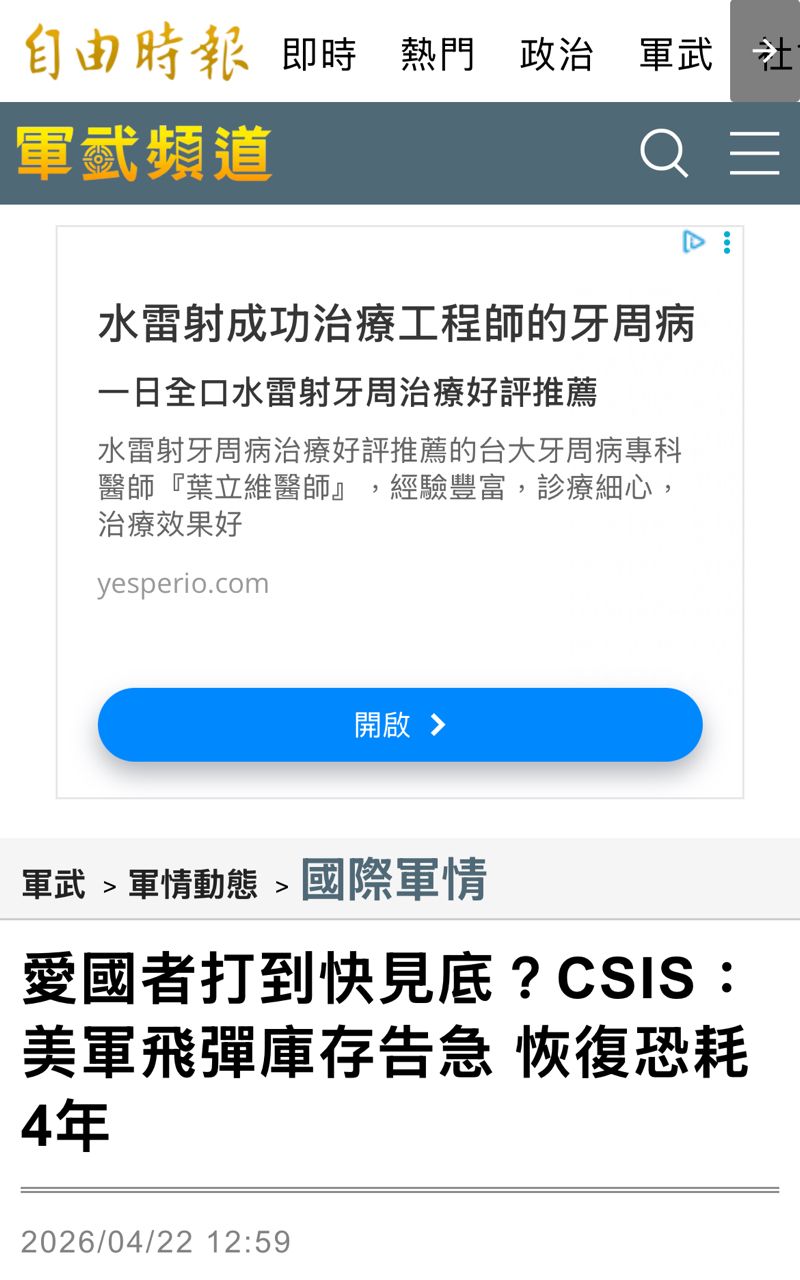Select the 軍武 top navigation item

pyautogui.click(x=674, y=57)
